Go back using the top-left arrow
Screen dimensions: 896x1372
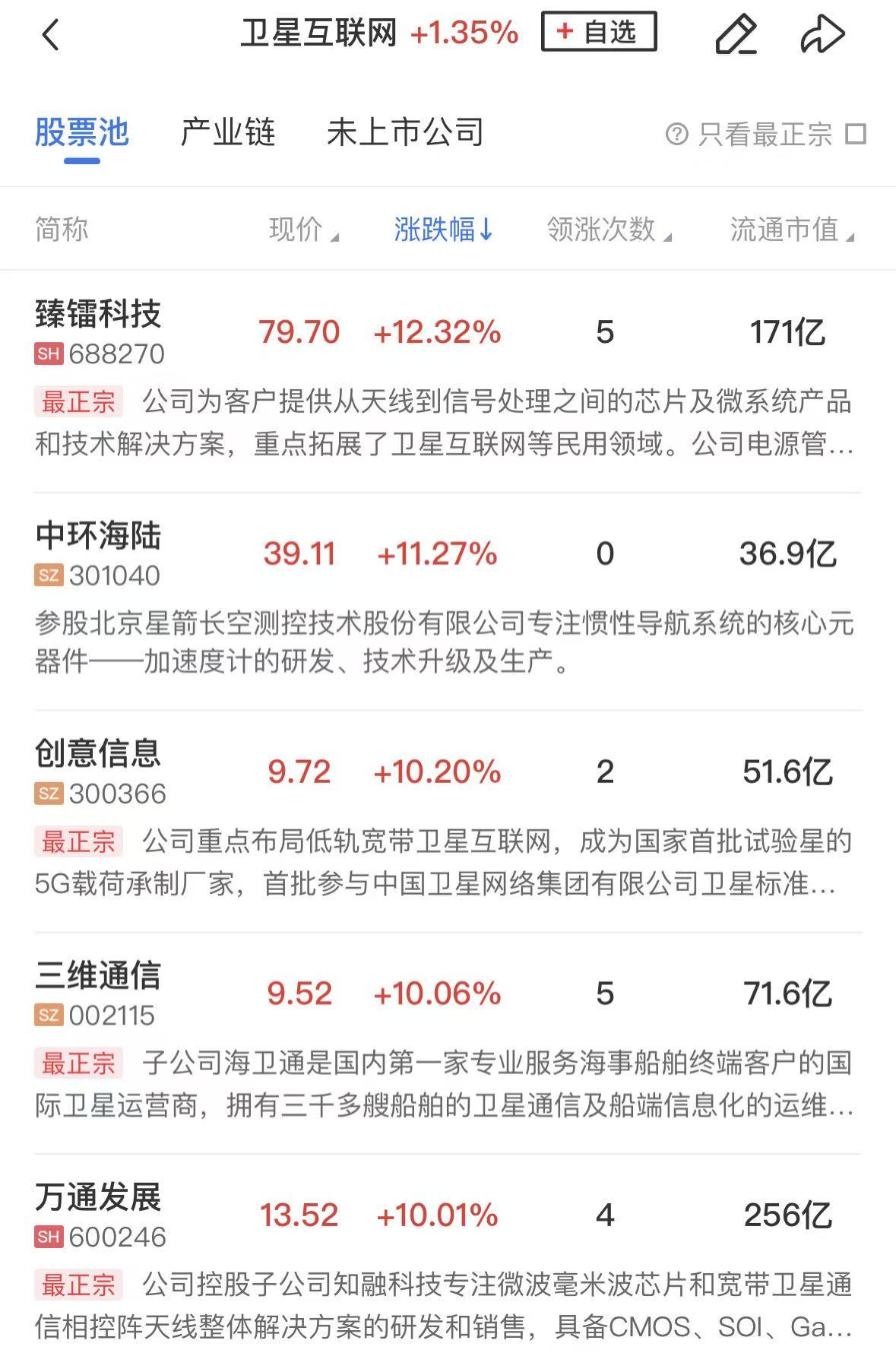click(x=50, y=35)
